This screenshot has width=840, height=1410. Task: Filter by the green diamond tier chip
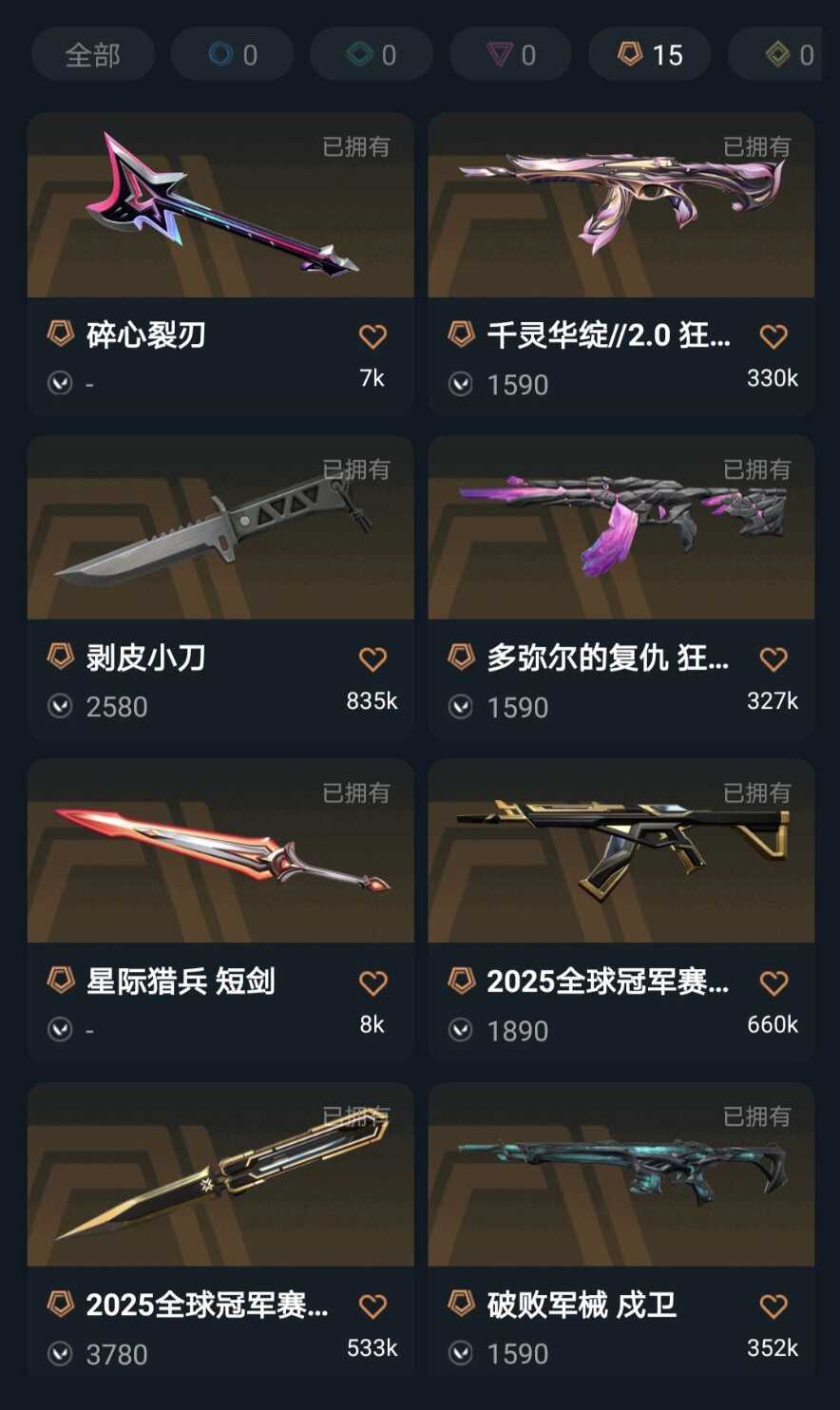371,54
